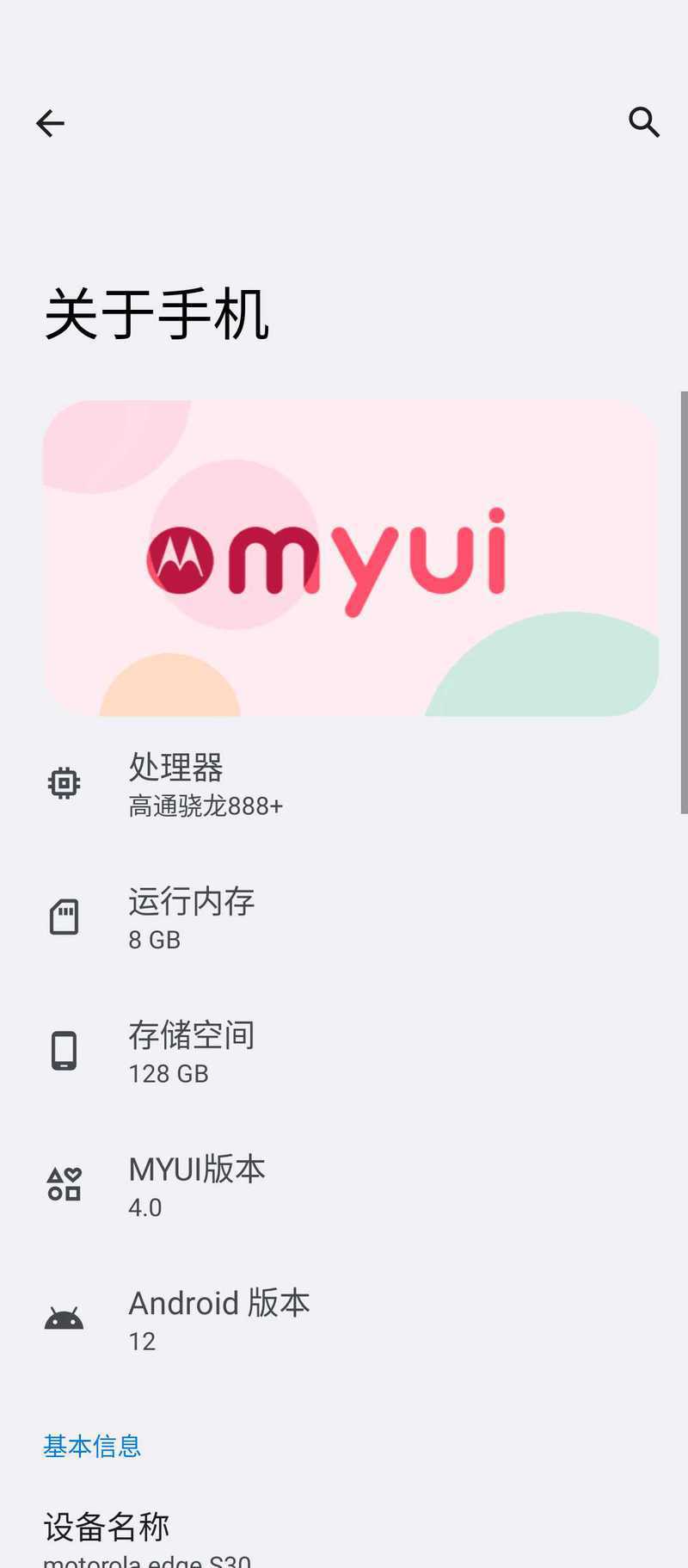688x1568 pixels.
Task: Open the search icon in the app bar
Action: click(x=643, y=122)
